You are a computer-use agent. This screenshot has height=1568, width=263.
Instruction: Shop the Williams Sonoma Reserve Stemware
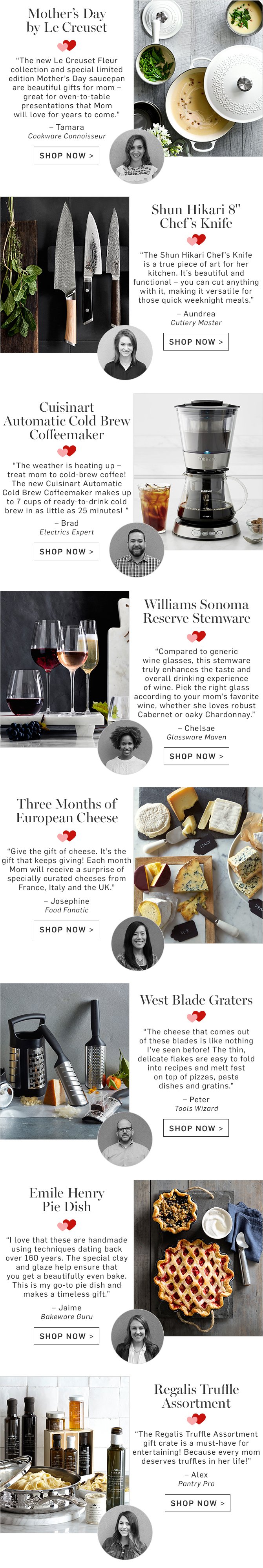click(x=196, y=756)
